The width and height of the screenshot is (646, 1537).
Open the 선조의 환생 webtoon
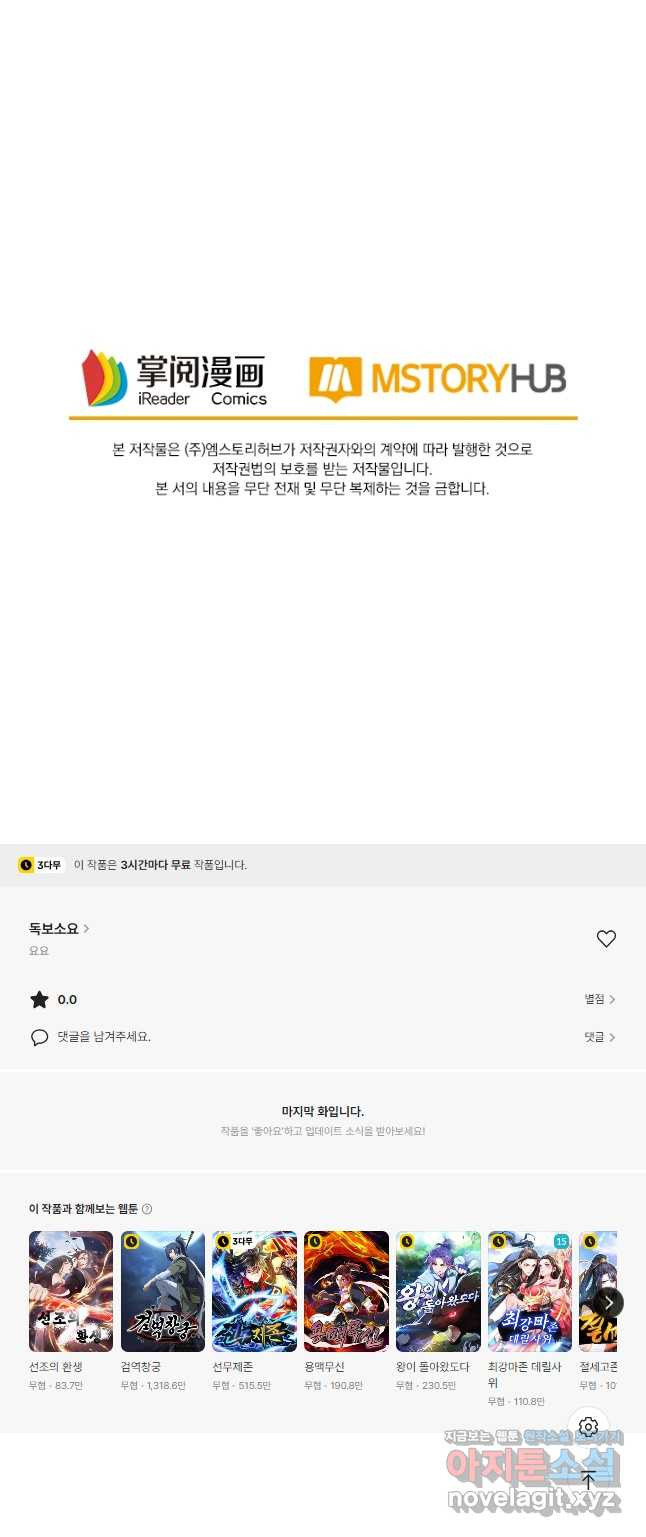[71, 1292]
